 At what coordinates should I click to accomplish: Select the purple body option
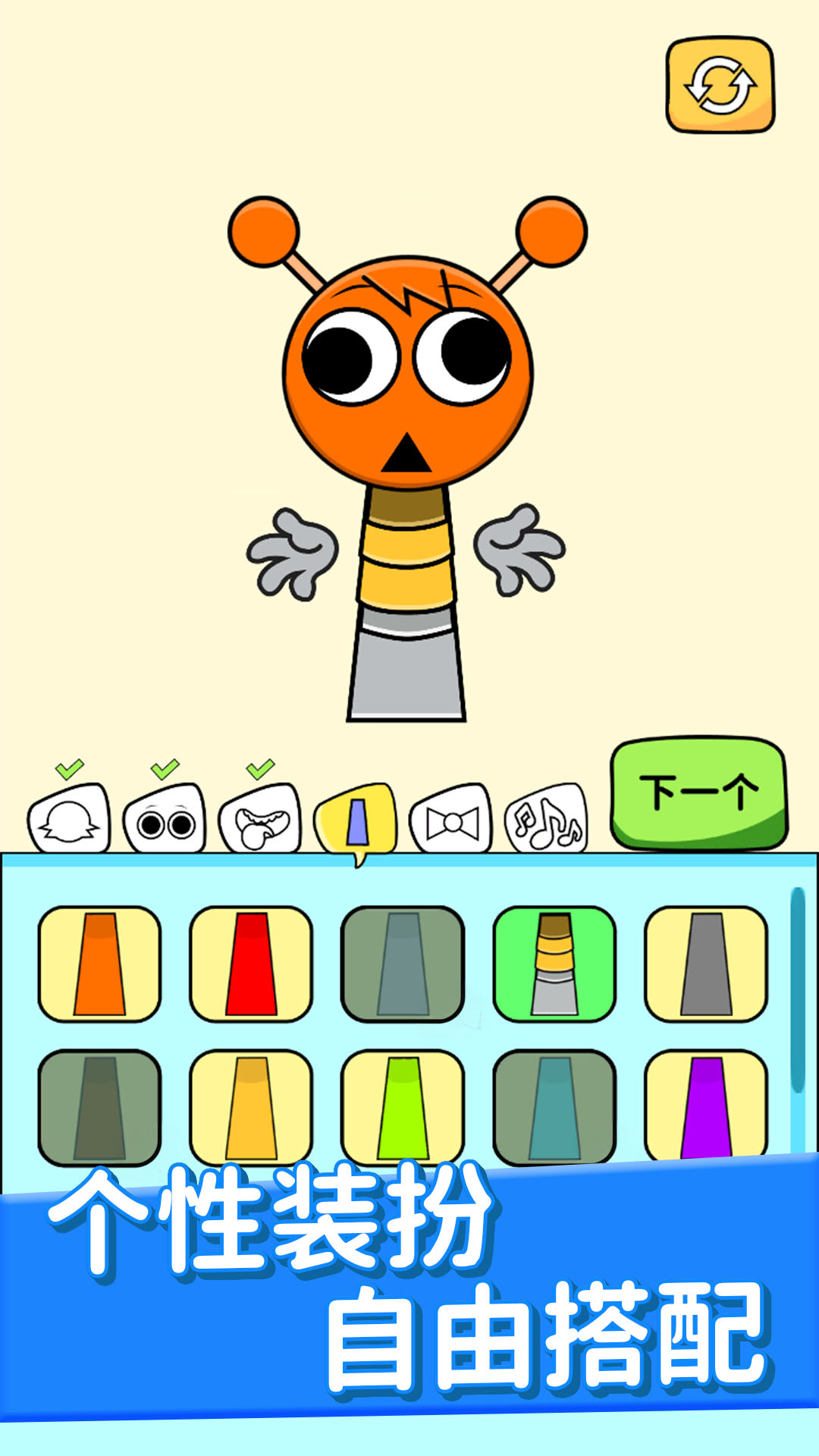706,1106
